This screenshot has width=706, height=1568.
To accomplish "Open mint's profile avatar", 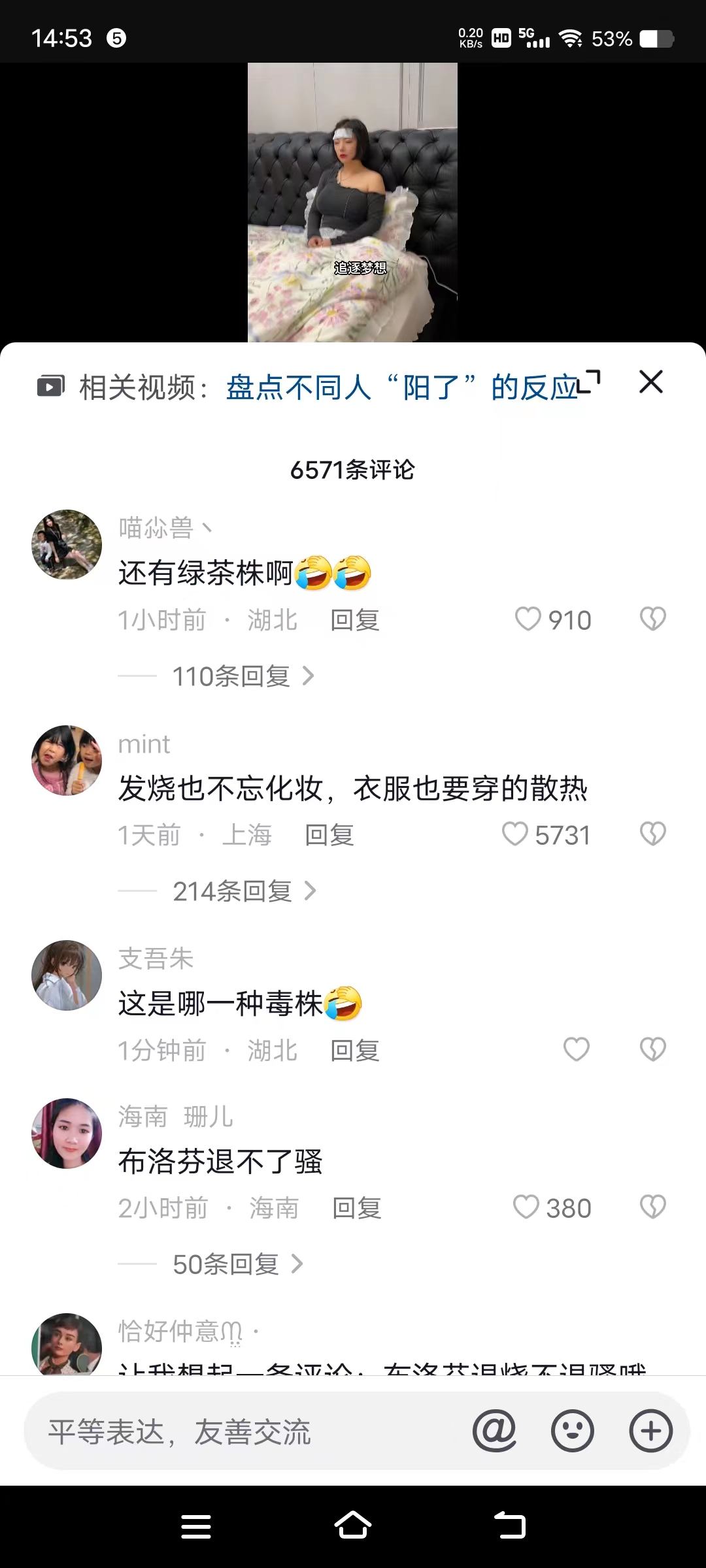I will 67,760.
